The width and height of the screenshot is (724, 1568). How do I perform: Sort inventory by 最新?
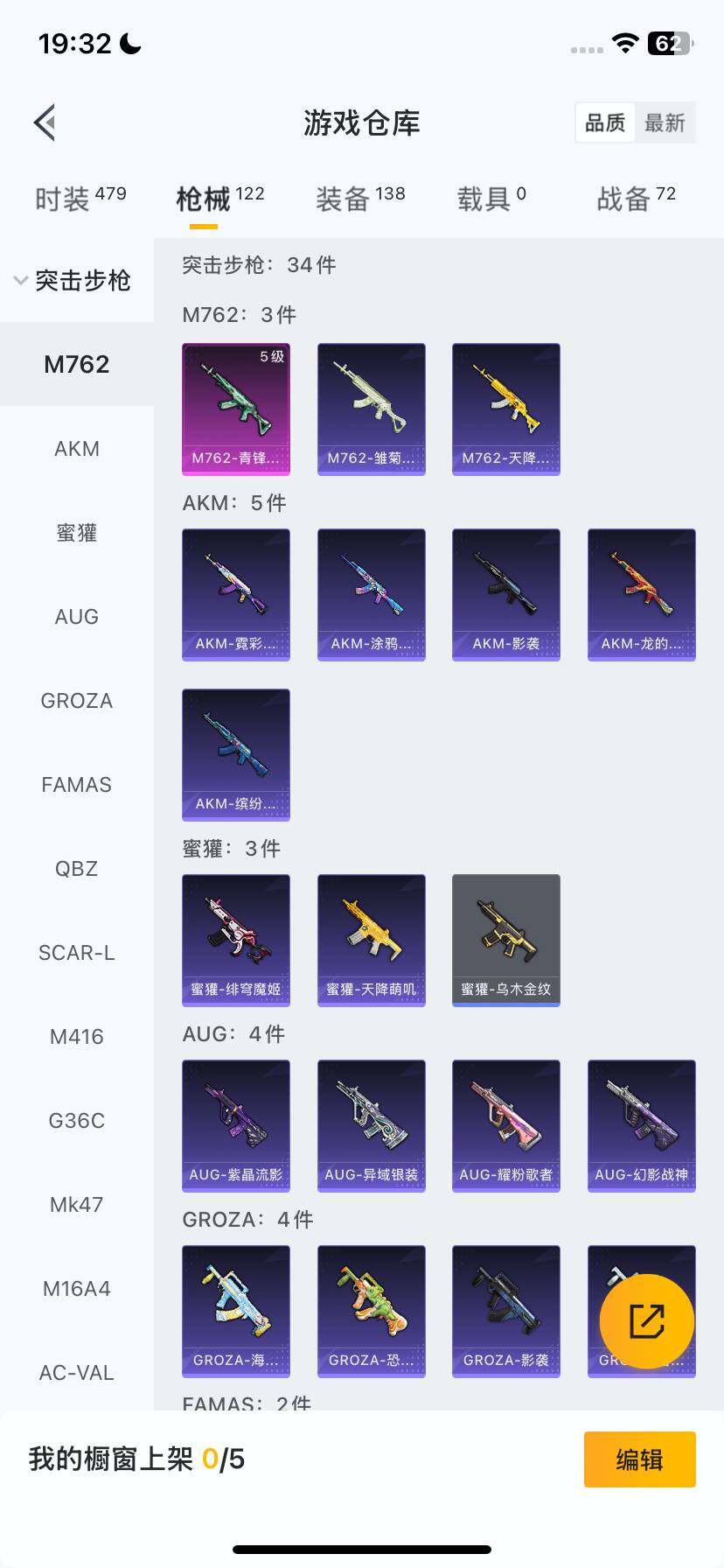[665, 122]
